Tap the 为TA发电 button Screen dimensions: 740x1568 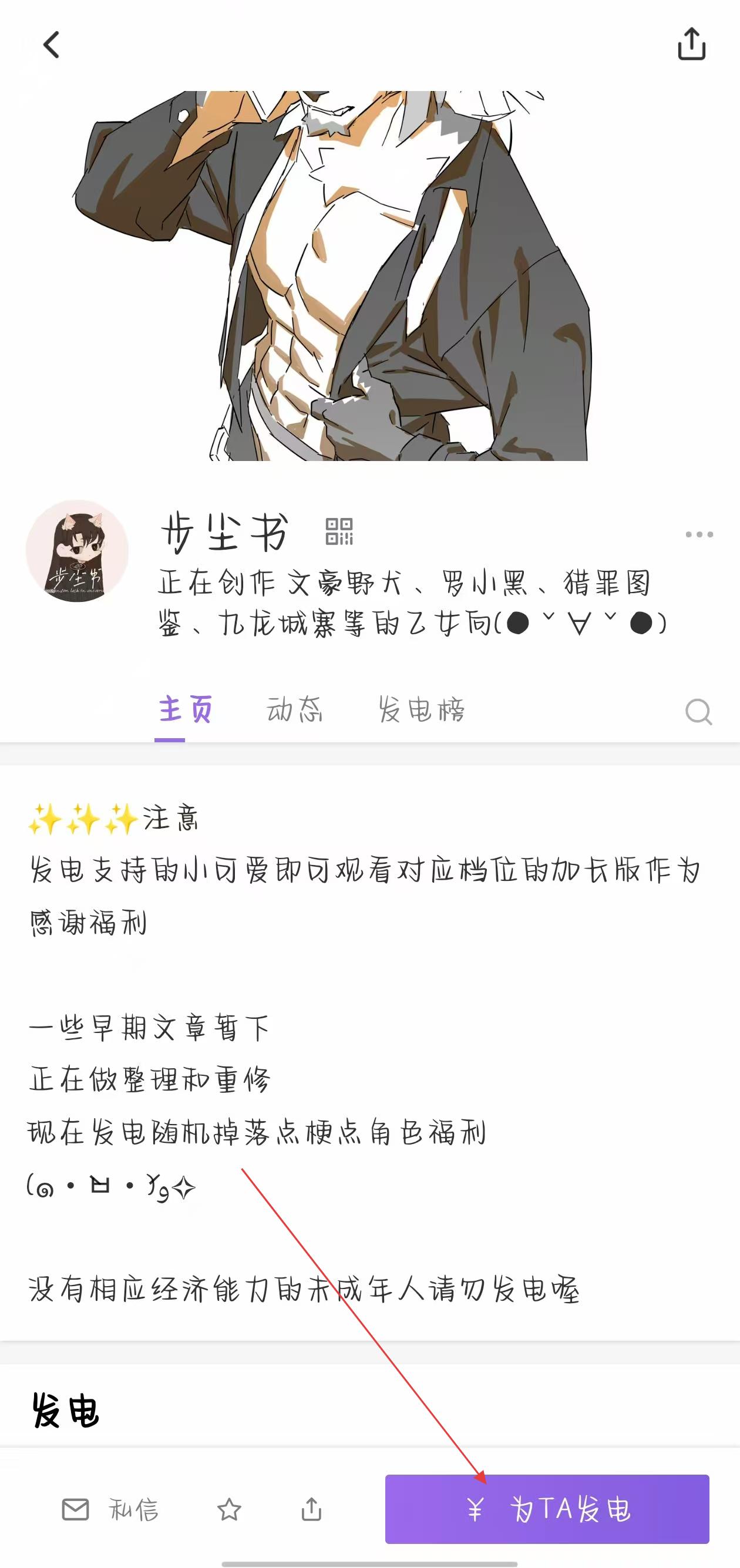coord(546,1509)
